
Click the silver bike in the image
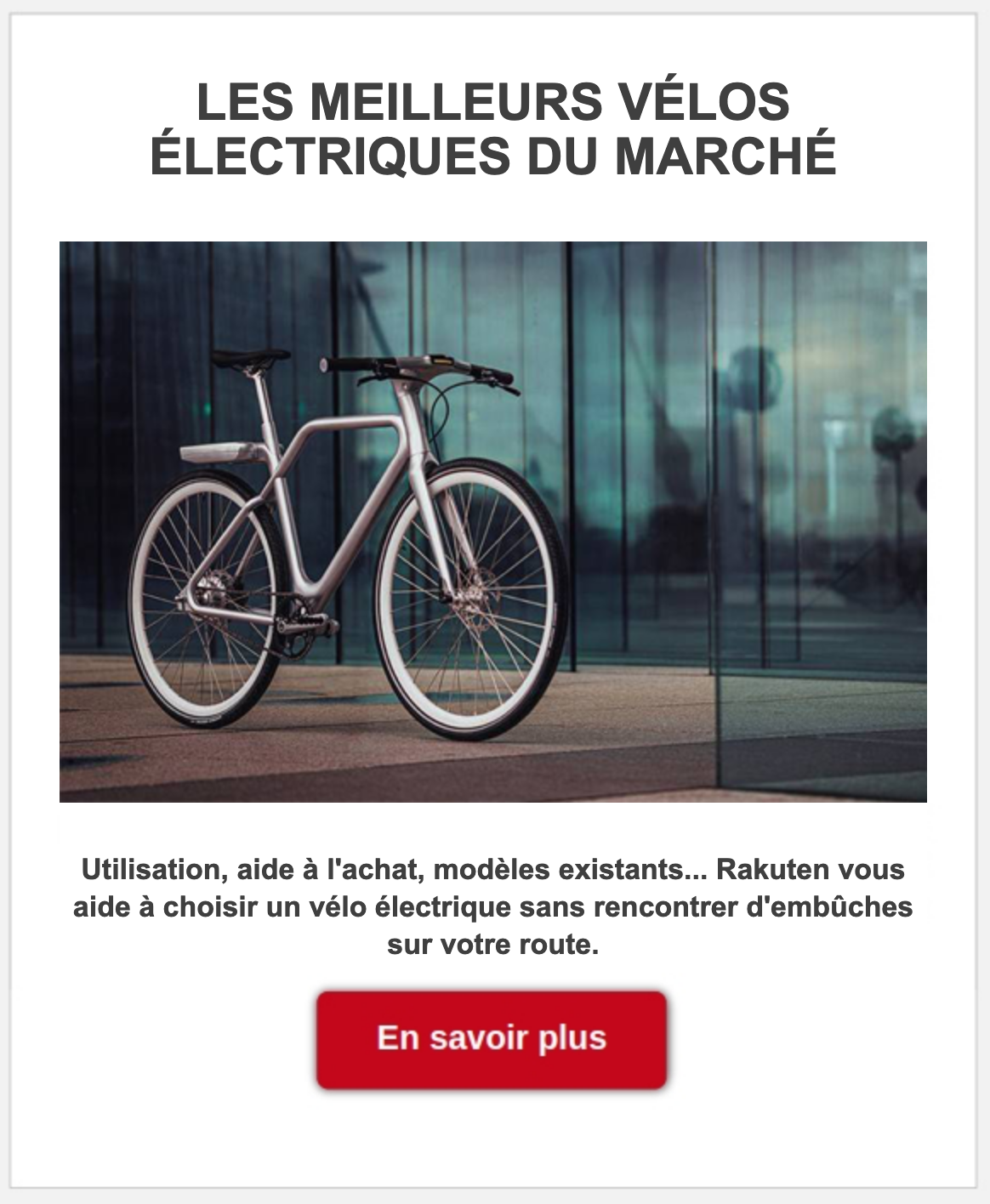[x=340, y=510]
